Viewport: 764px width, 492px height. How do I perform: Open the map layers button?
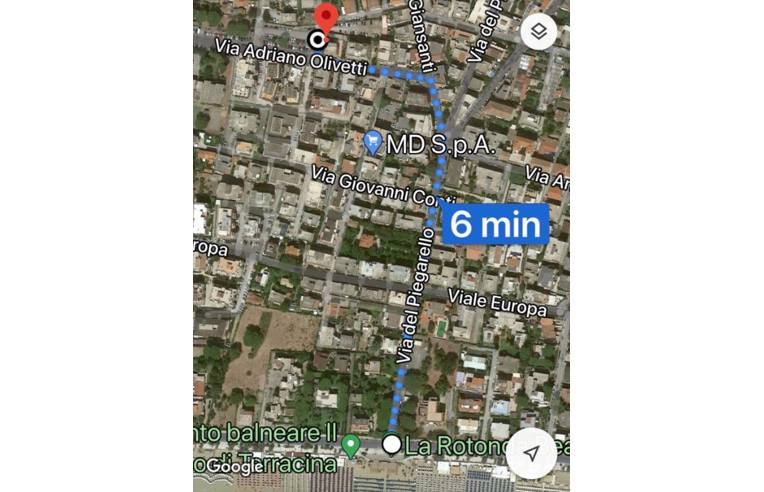538,31
